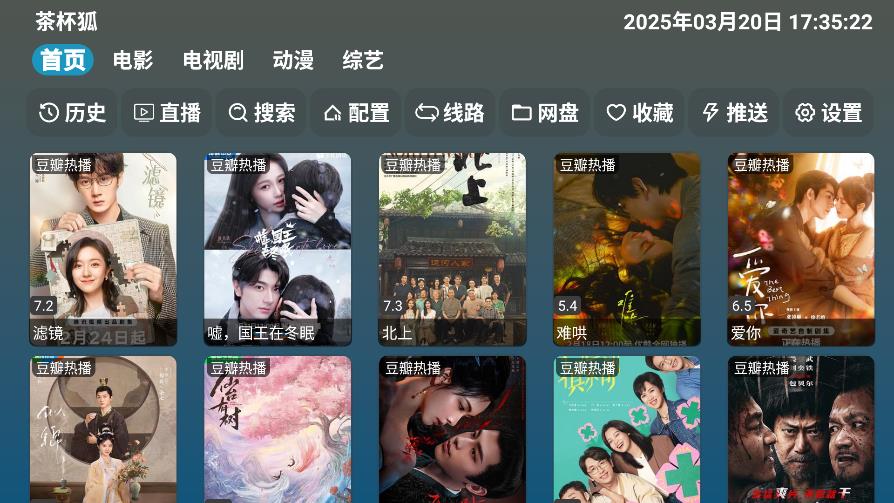The height and width of the screenshot is (503, 894).
Task: Choose 线路 source line
Action: [450, 113]
